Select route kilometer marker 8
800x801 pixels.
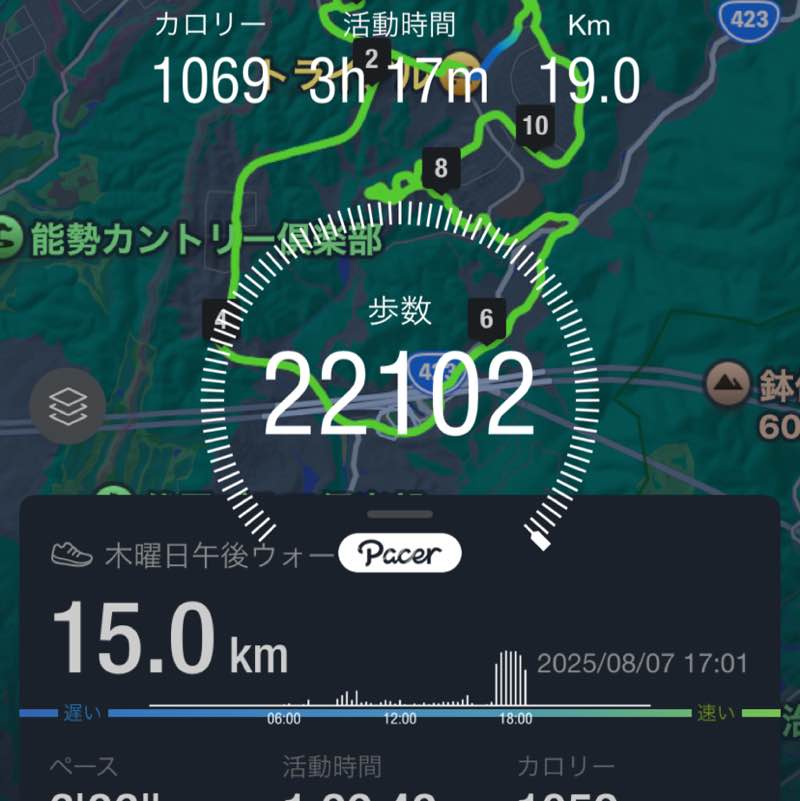(440, 167)
